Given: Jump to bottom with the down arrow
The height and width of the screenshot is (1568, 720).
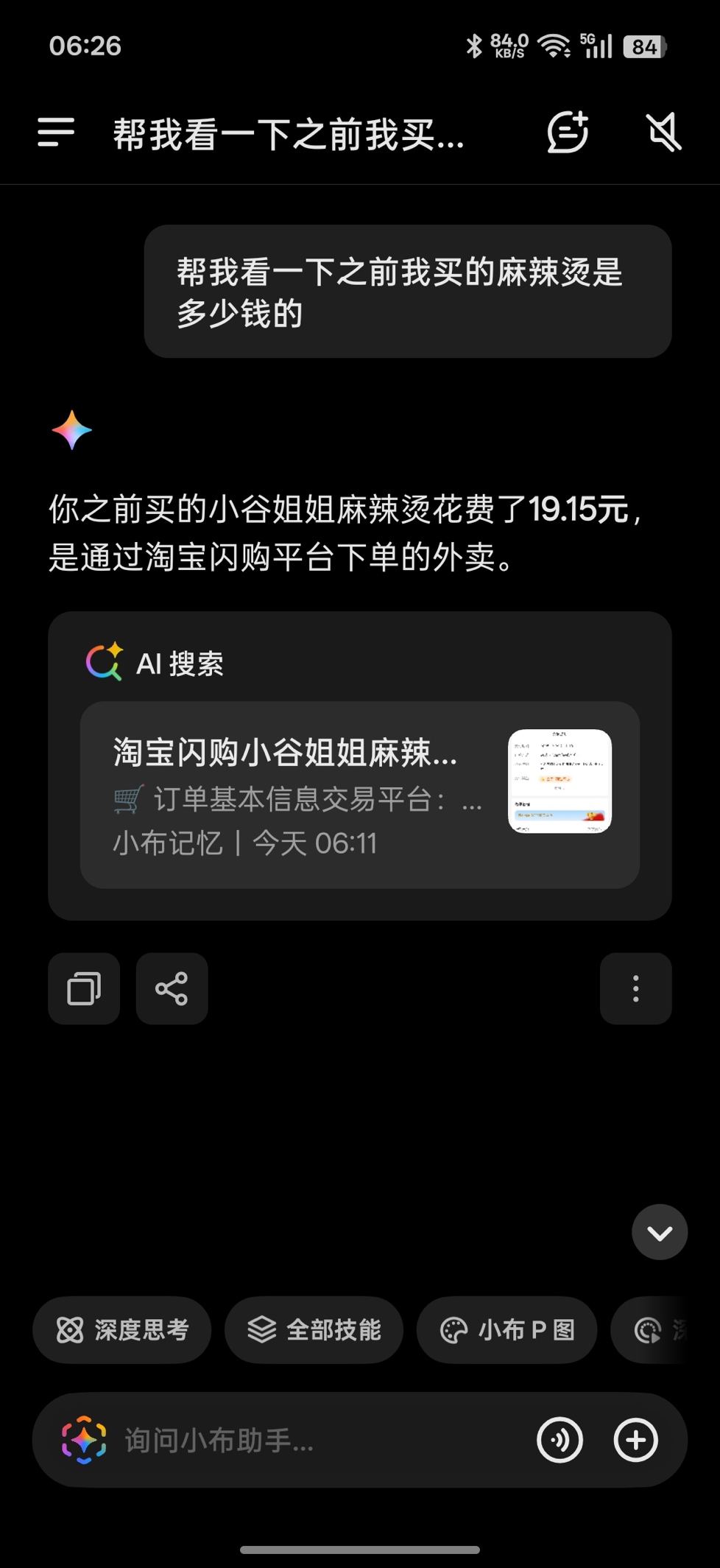Looking at the screenshot, I should 660,1232.
